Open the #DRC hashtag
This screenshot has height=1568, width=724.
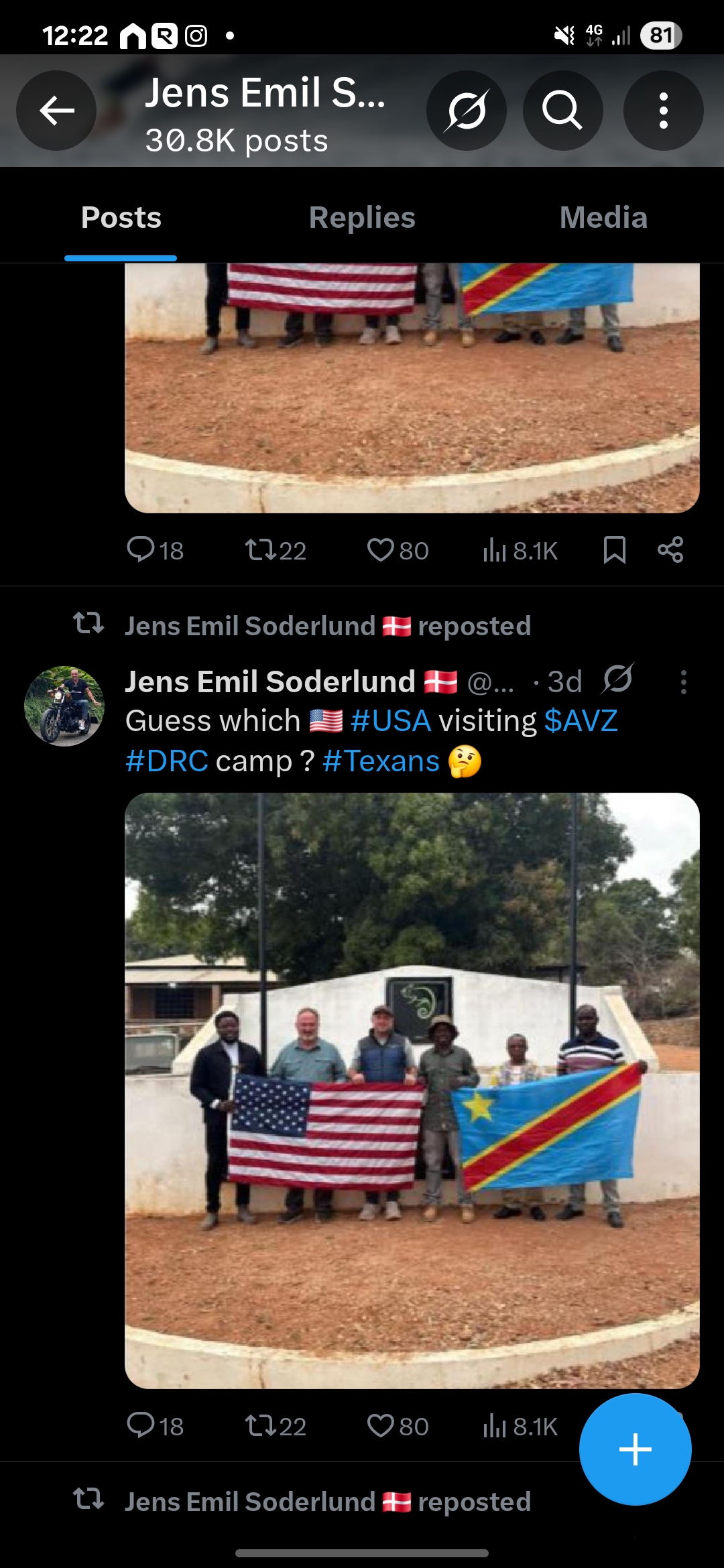coord(167,761)
